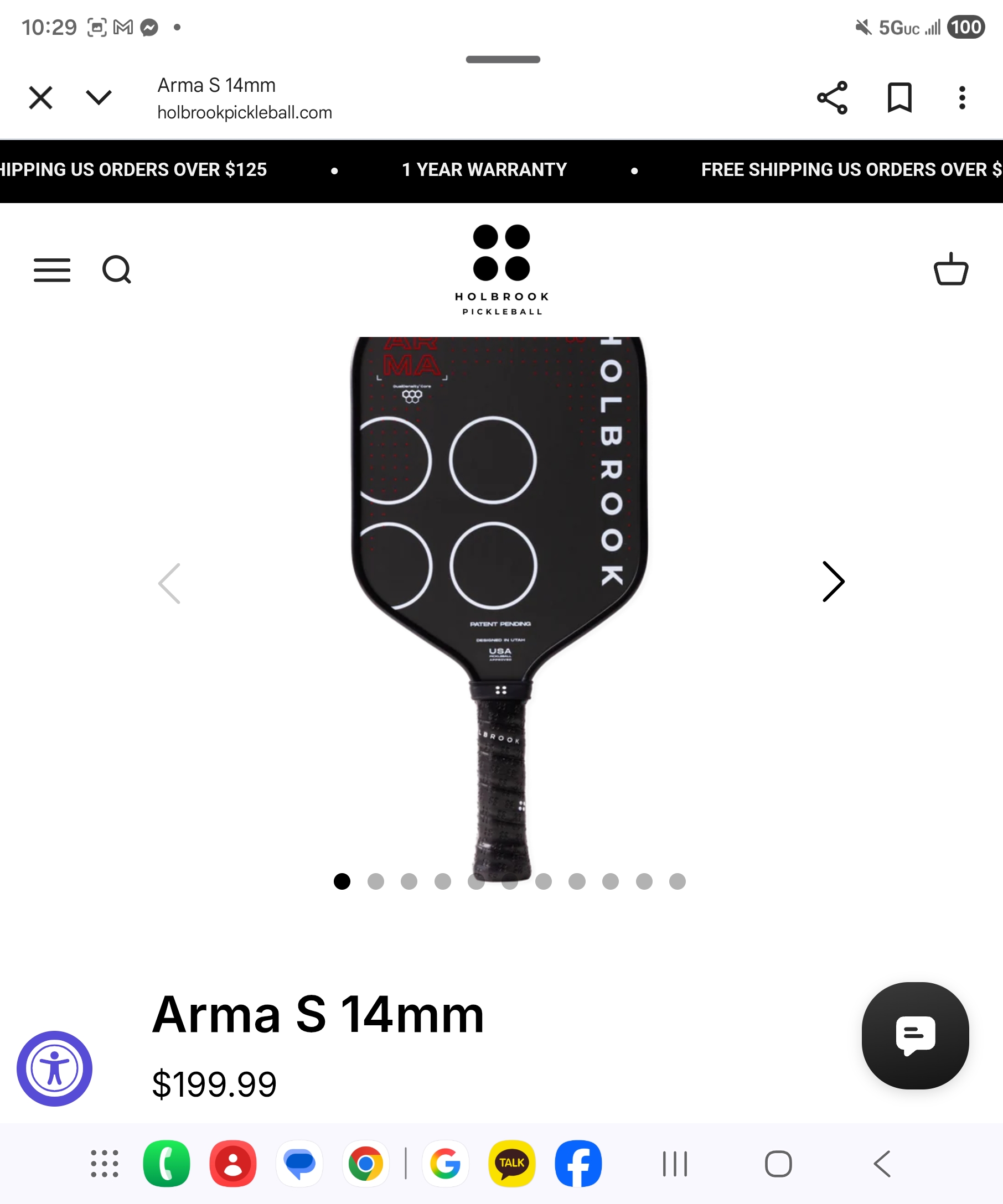Close the in-app browser tab
The height and width of the screenshot is (1204, 1003).
41,97
